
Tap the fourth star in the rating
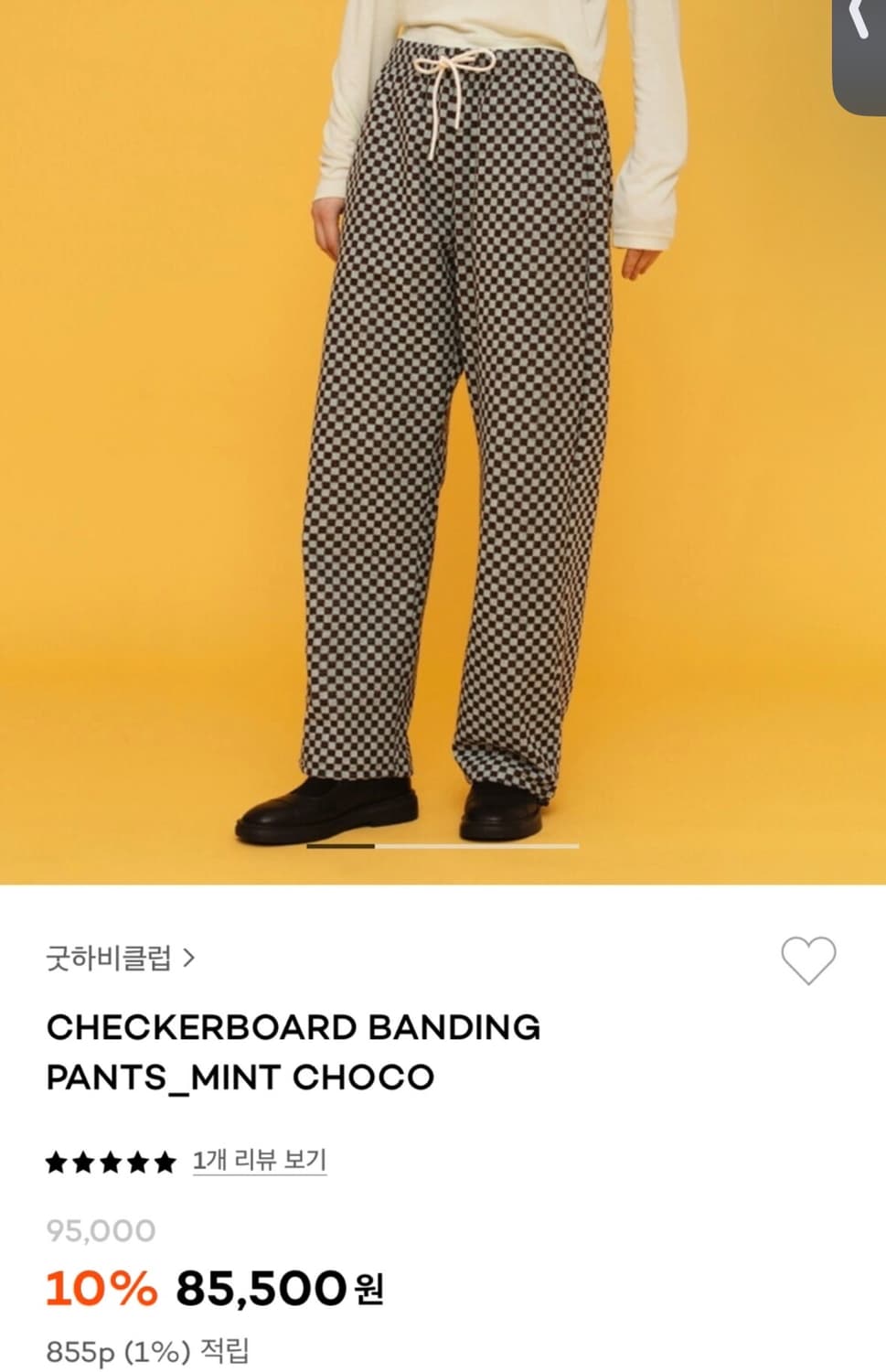135,1163
